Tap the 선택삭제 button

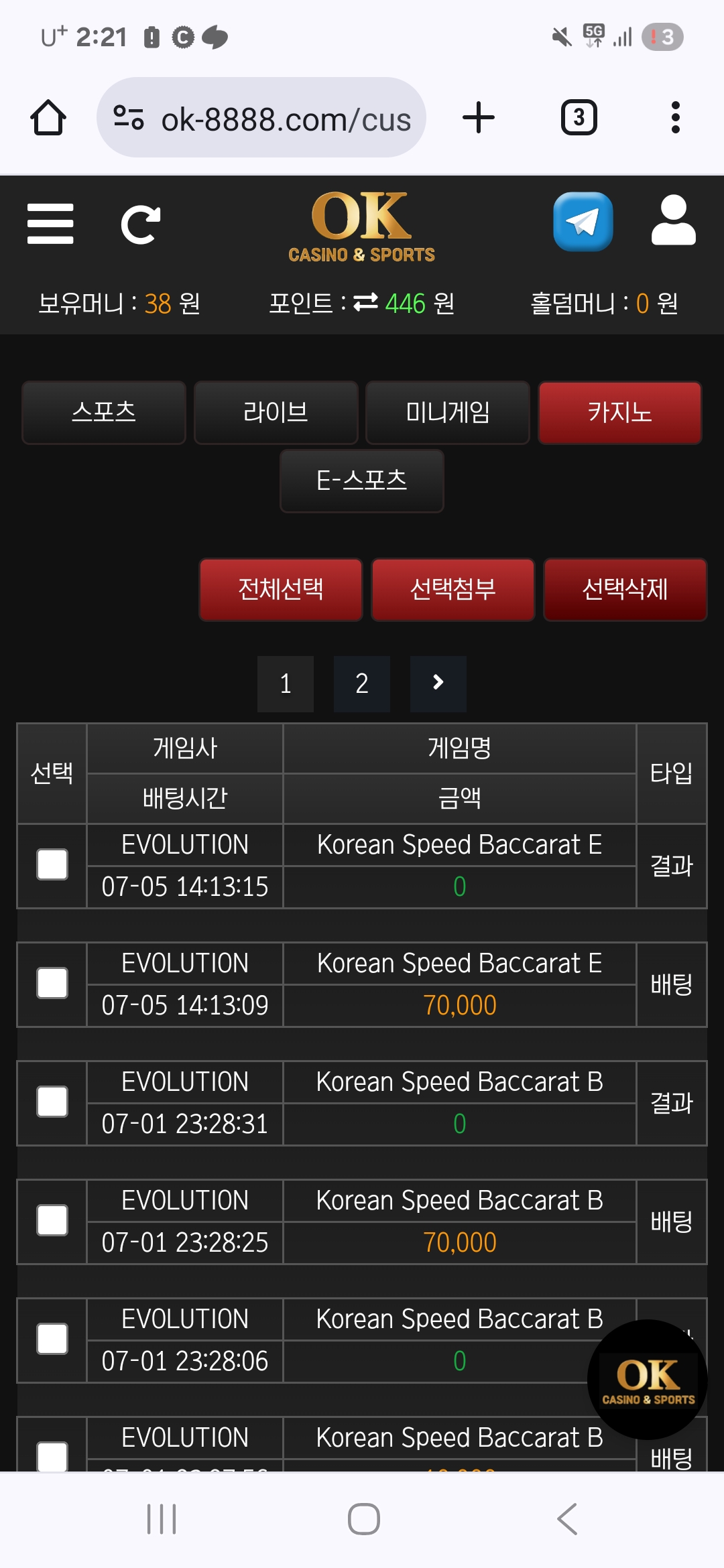tap(625, 589)
